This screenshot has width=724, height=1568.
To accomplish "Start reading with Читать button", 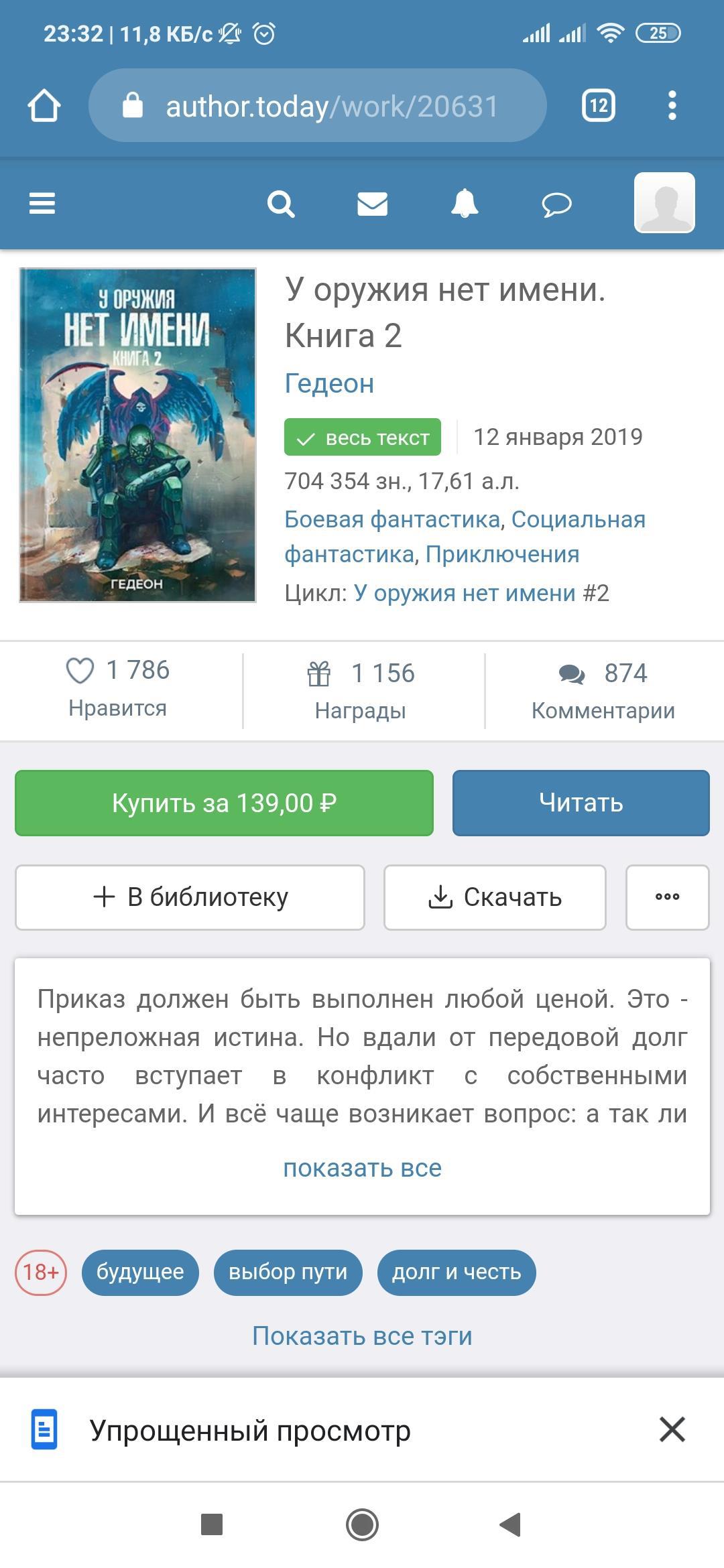I will coord(581,803).
